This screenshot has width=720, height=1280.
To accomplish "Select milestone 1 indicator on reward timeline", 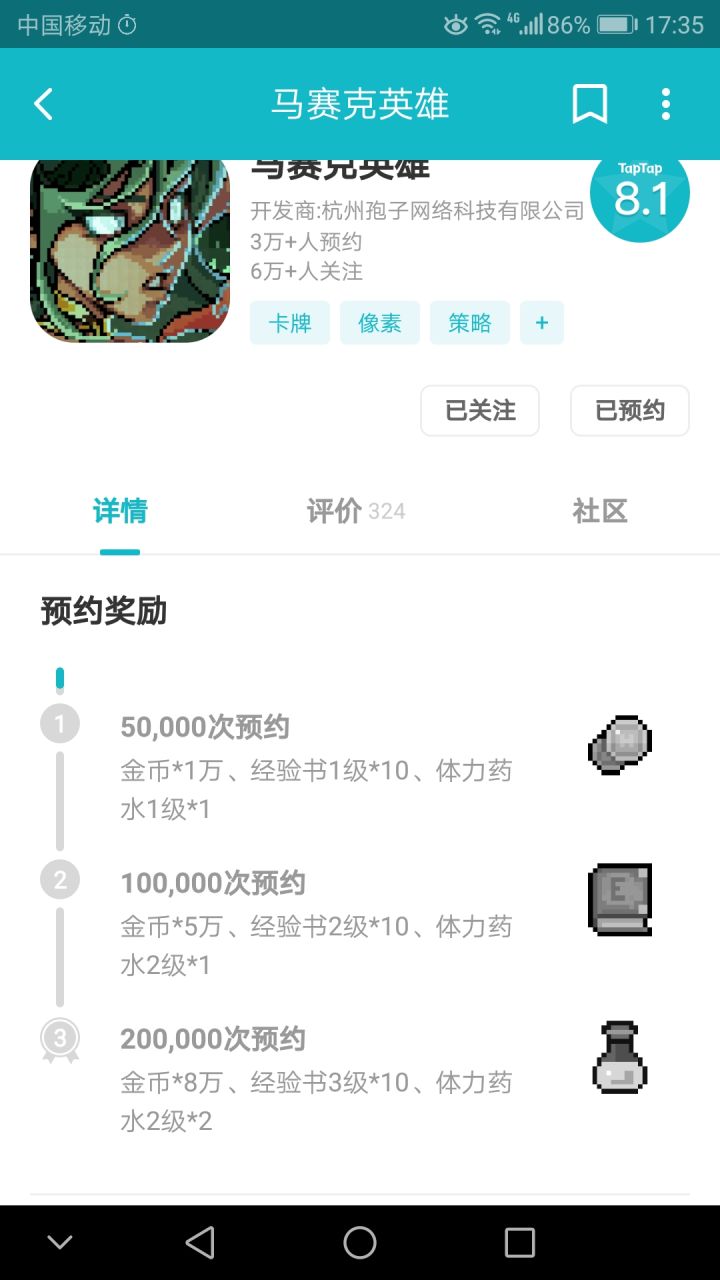I will (x=60, y=722).
